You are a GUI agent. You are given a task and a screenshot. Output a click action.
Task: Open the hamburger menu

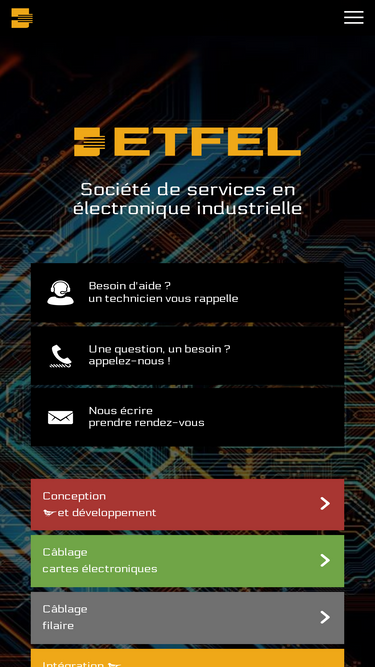click(x=353, y=17)
